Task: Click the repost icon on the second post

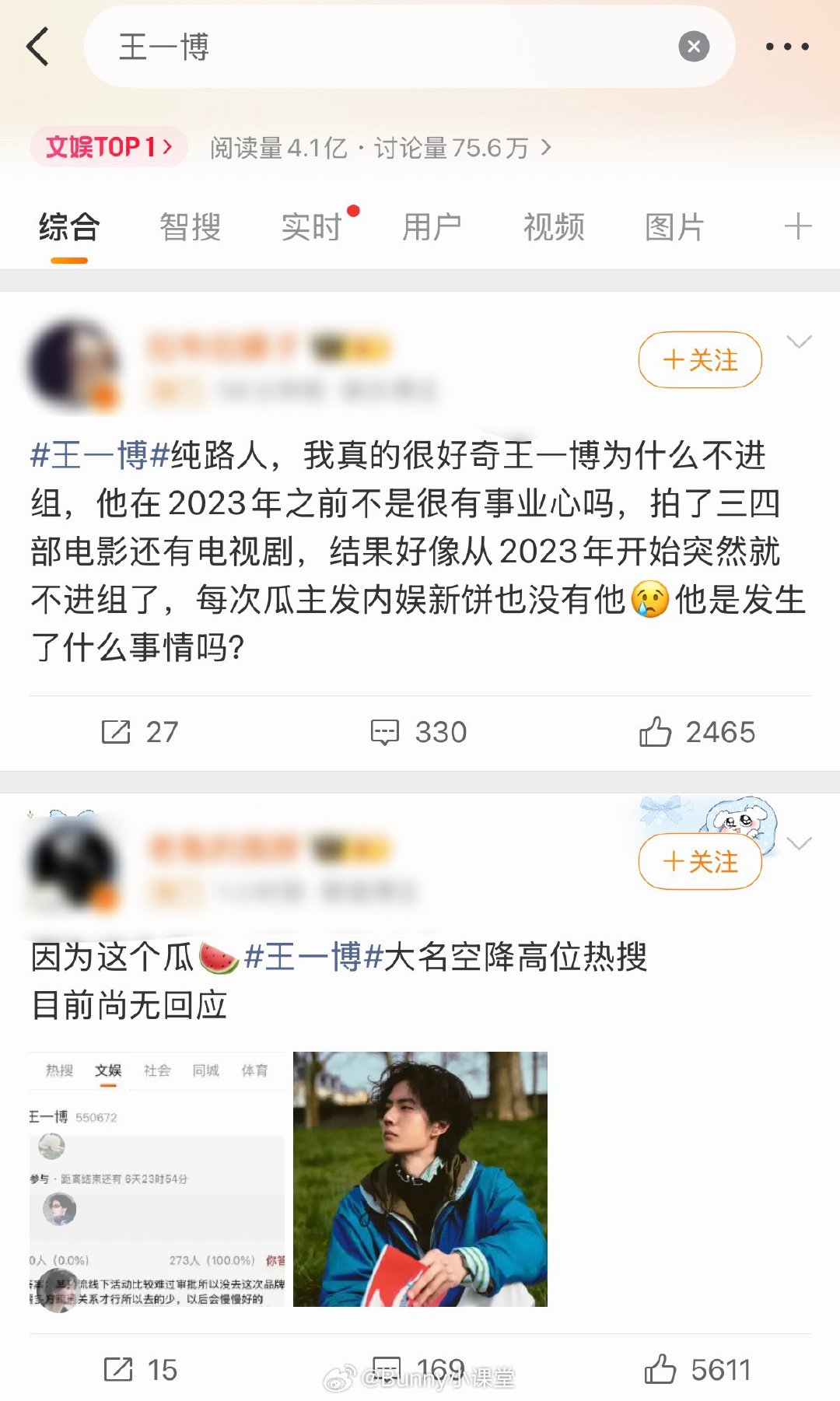Action: click(x=118, y=1370)
